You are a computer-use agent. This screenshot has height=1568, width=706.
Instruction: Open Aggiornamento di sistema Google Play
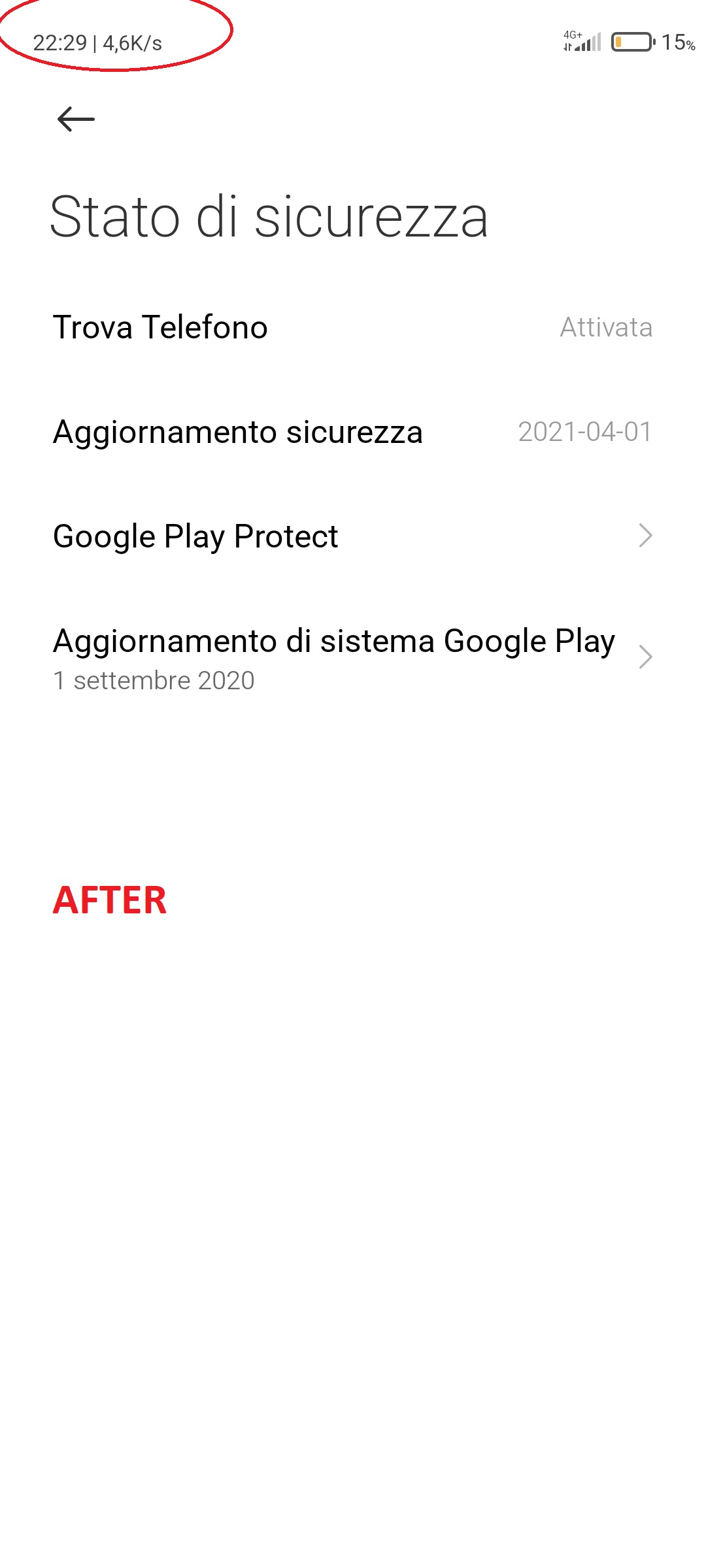pos(353,659)
